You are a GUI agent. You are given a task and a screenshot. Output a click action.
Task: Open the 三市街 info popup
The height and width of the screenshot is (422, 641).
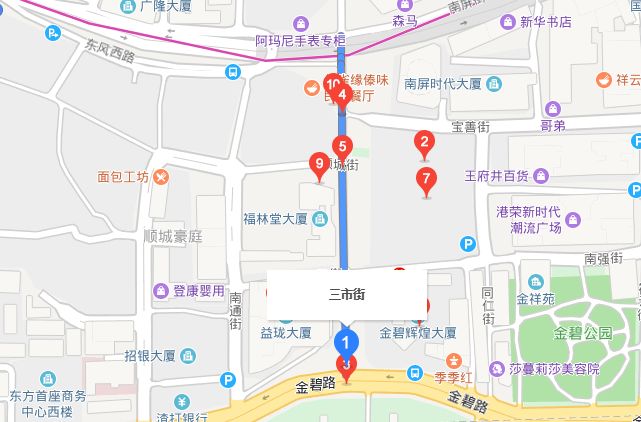coord(347,295)
